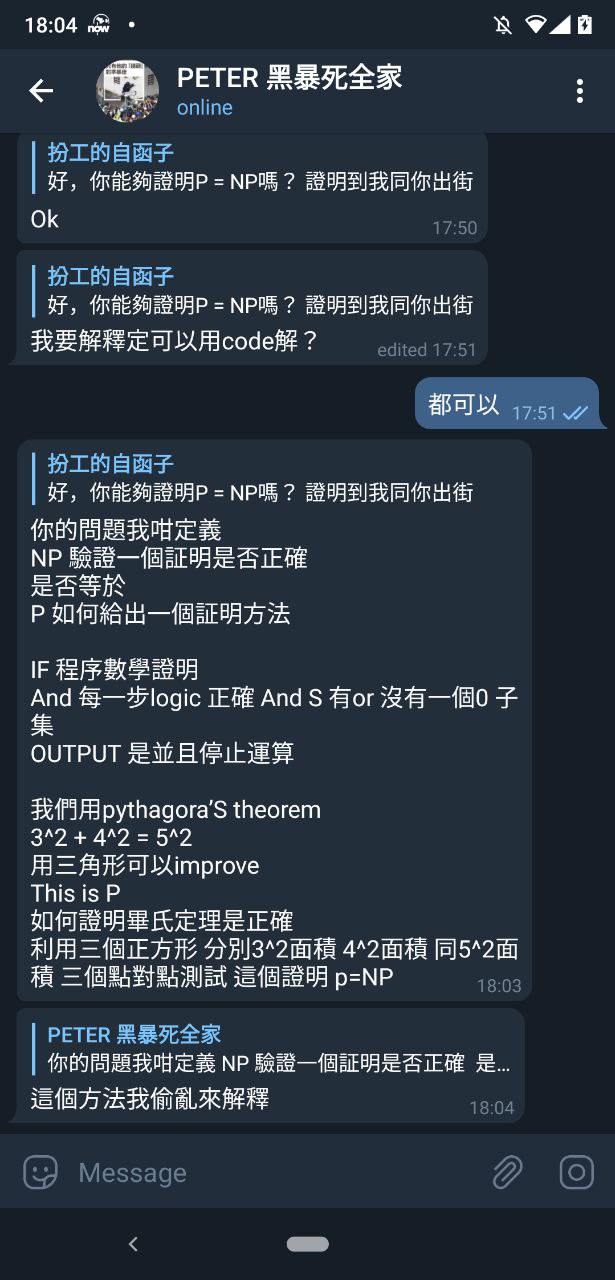Tap the home pill in the navigation bar
The height and width of the screenshot is (1280, 615).
click(307, 1244)
